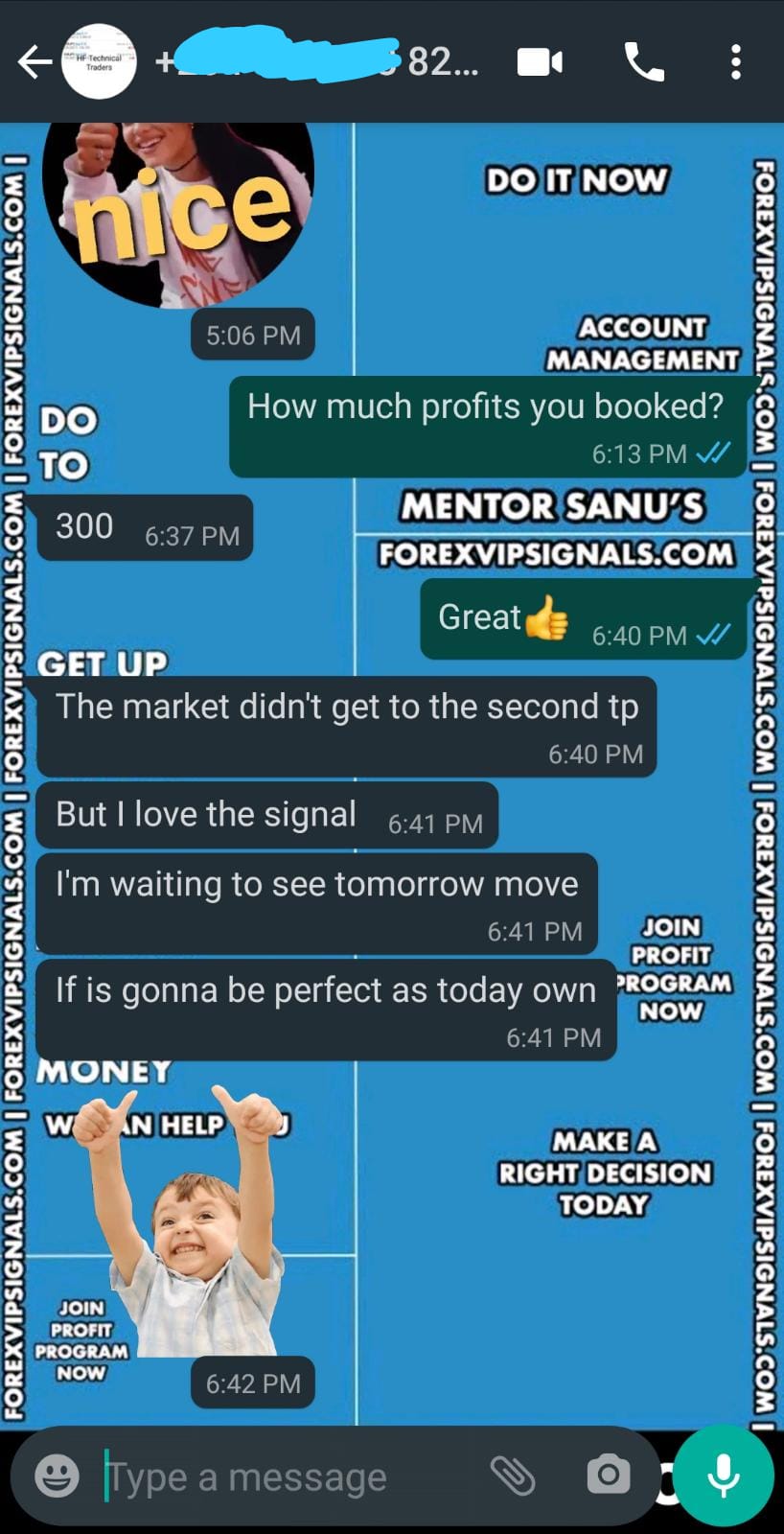Screen dimensions: 784x1534
Task: Open the contact info from the phone number
Action: pyautogui.click(x=316, y=63)
